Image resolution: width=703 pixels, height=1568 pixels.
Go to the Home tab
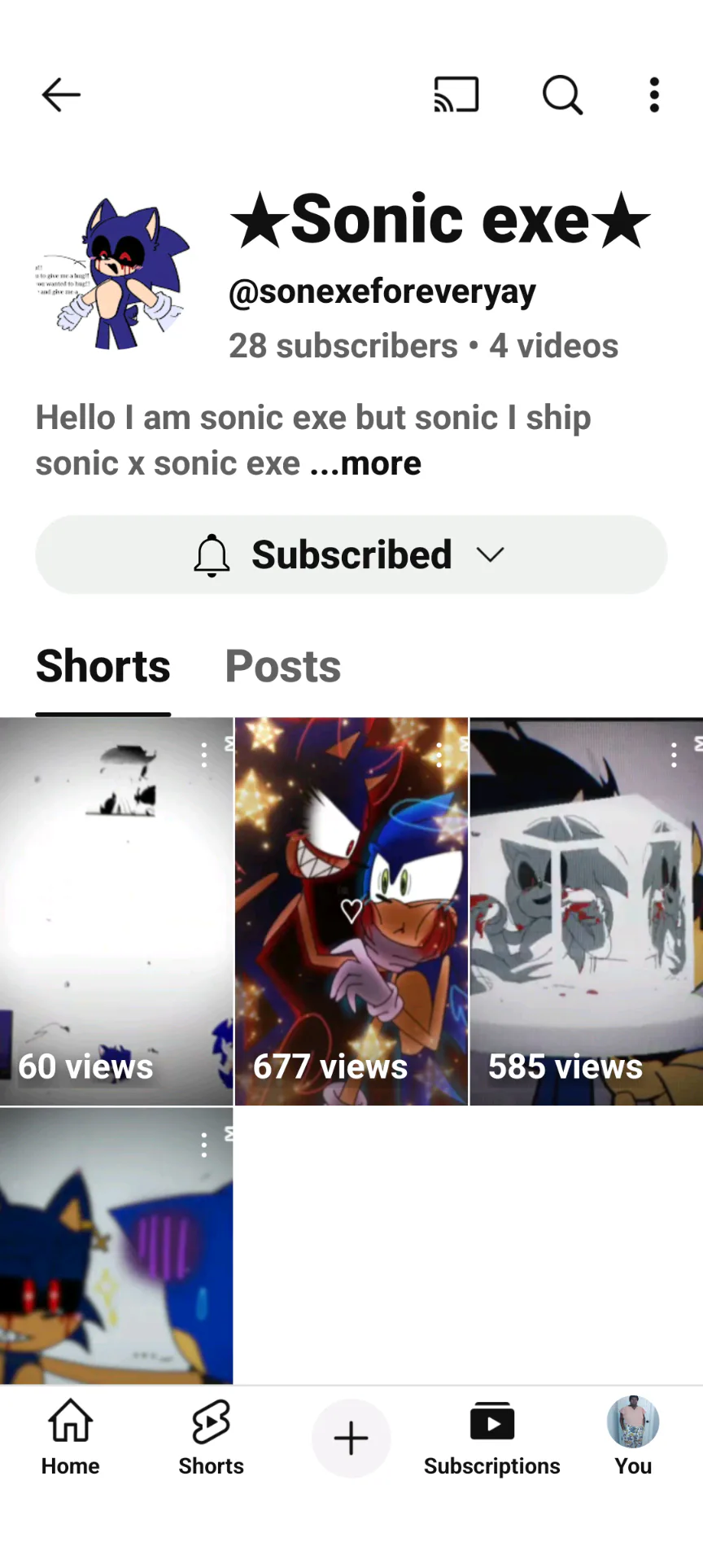(71, 1438)
